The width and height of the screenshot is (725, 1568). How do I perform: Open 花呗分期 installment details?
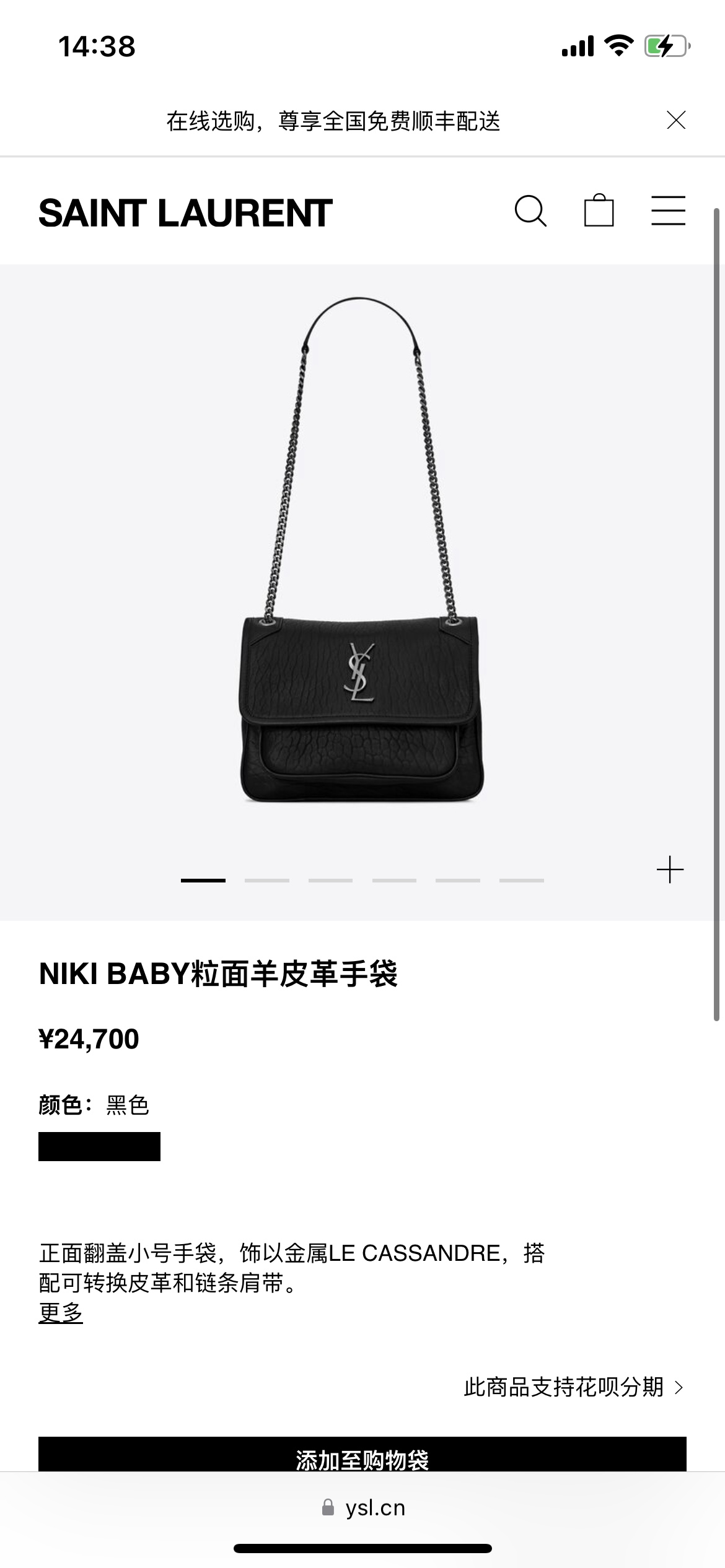click(573, 1387)
